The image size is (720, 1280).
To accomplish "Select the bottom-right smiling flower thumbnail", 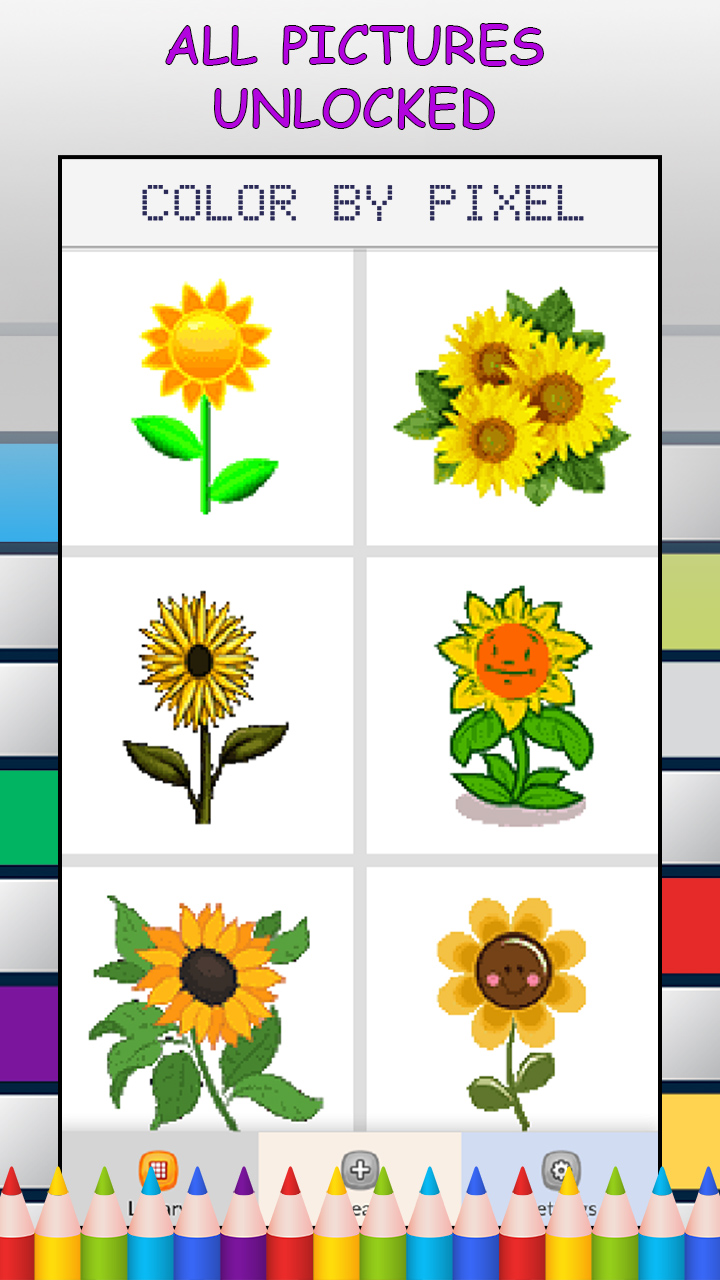I will 510,990.
